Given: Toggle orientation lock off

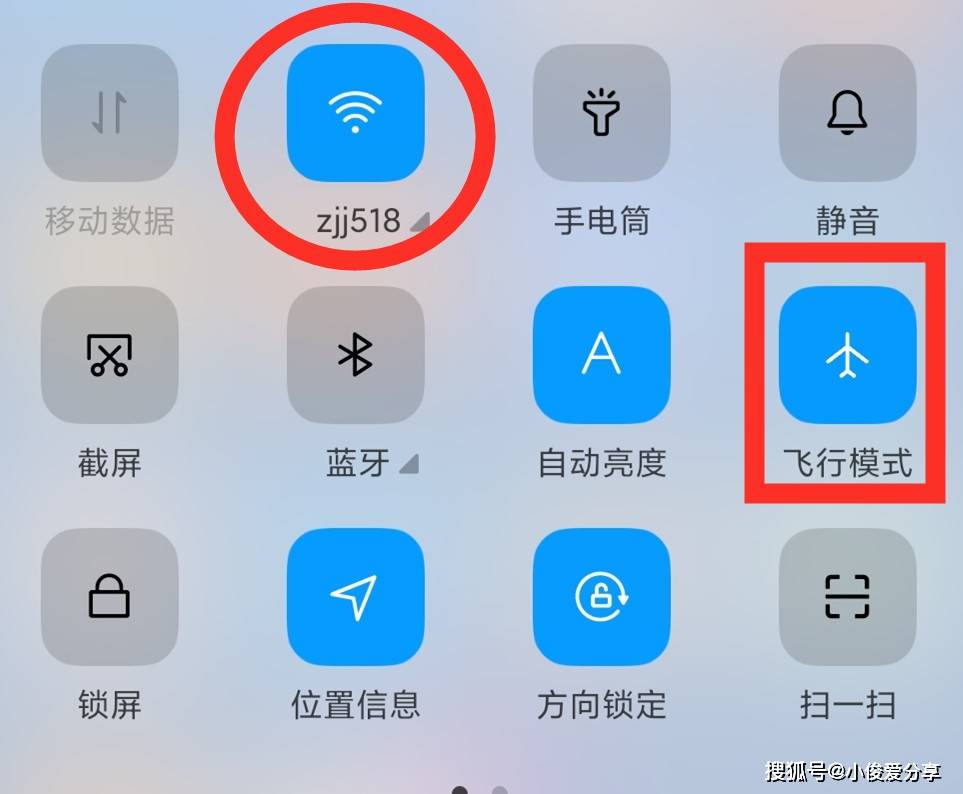Looking at the screenshot, I should (601, 597).
